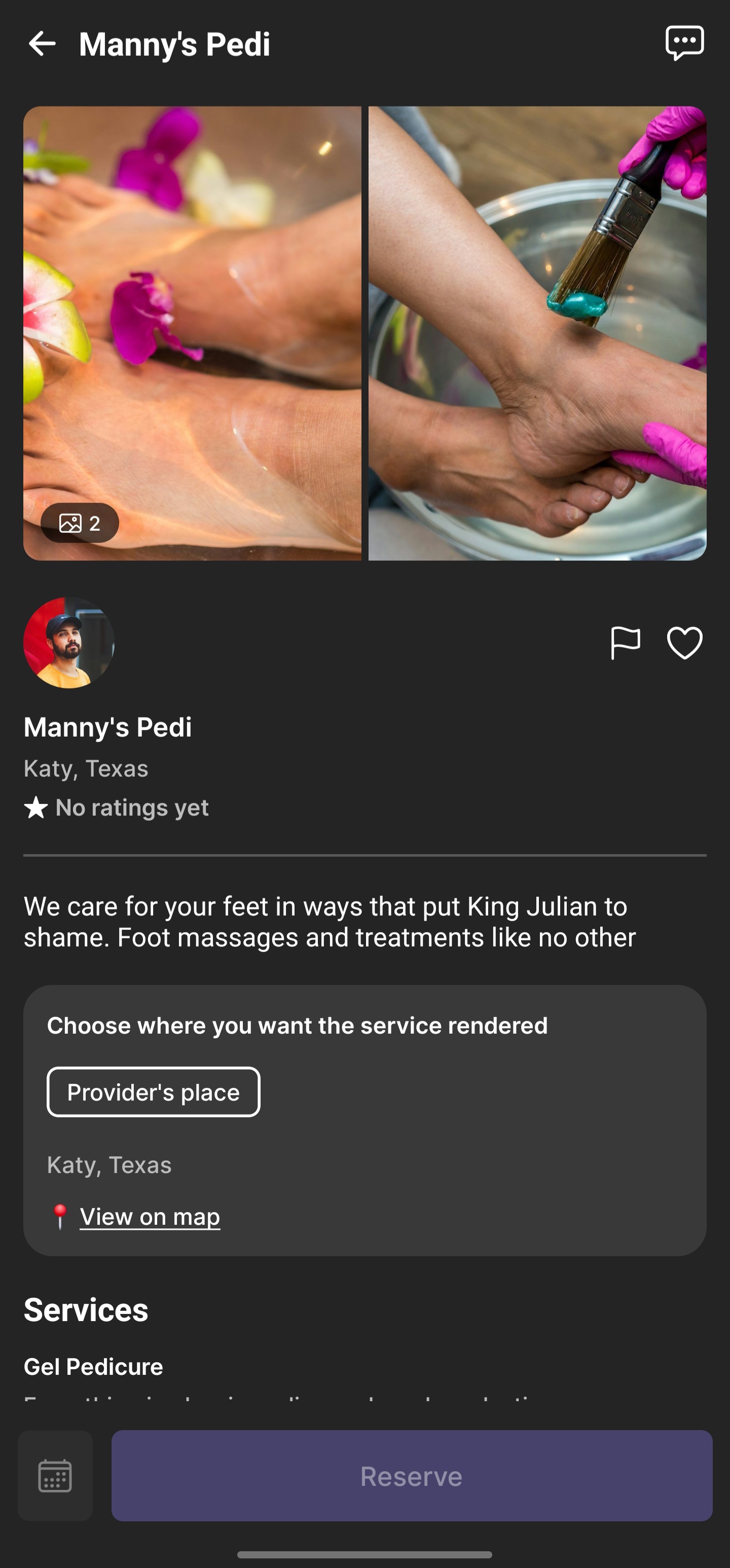Screen dimensions: 730x1568
Task: Open the Gel Pedicure service
Action: tap(93, 1367)
